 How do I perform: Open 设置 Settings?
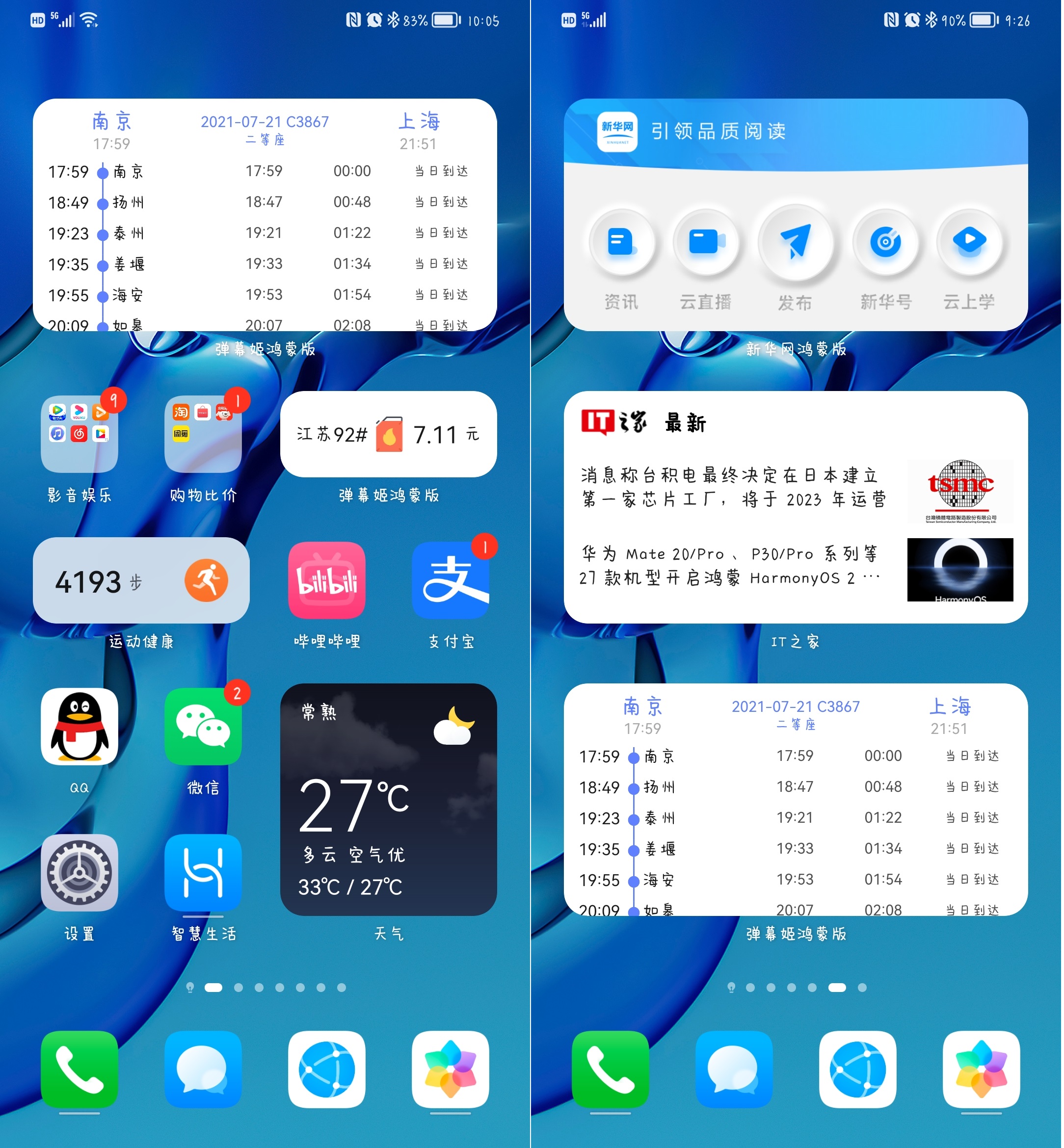pyautogui.click(x=80, y=873)
